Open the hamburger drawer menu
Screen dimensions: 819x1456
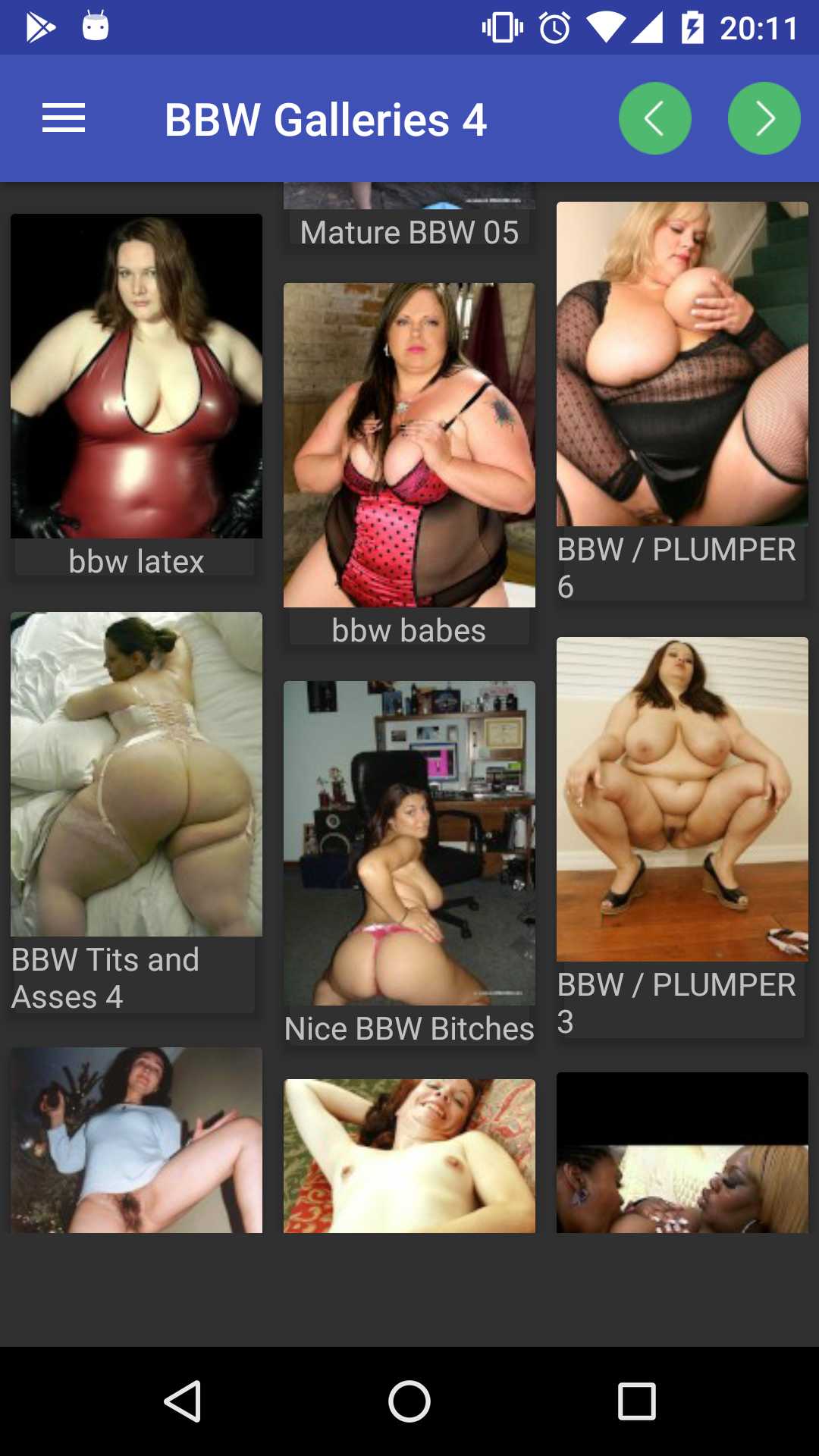pos(64,119)
